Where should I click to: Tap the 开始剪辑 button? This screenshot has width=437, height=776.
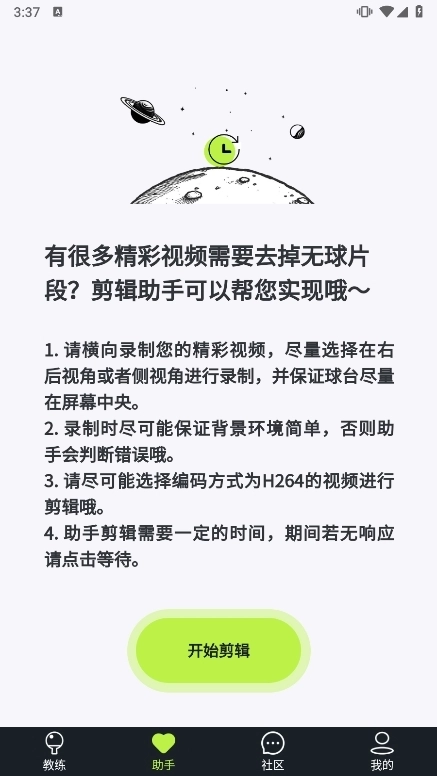[218, 650]
